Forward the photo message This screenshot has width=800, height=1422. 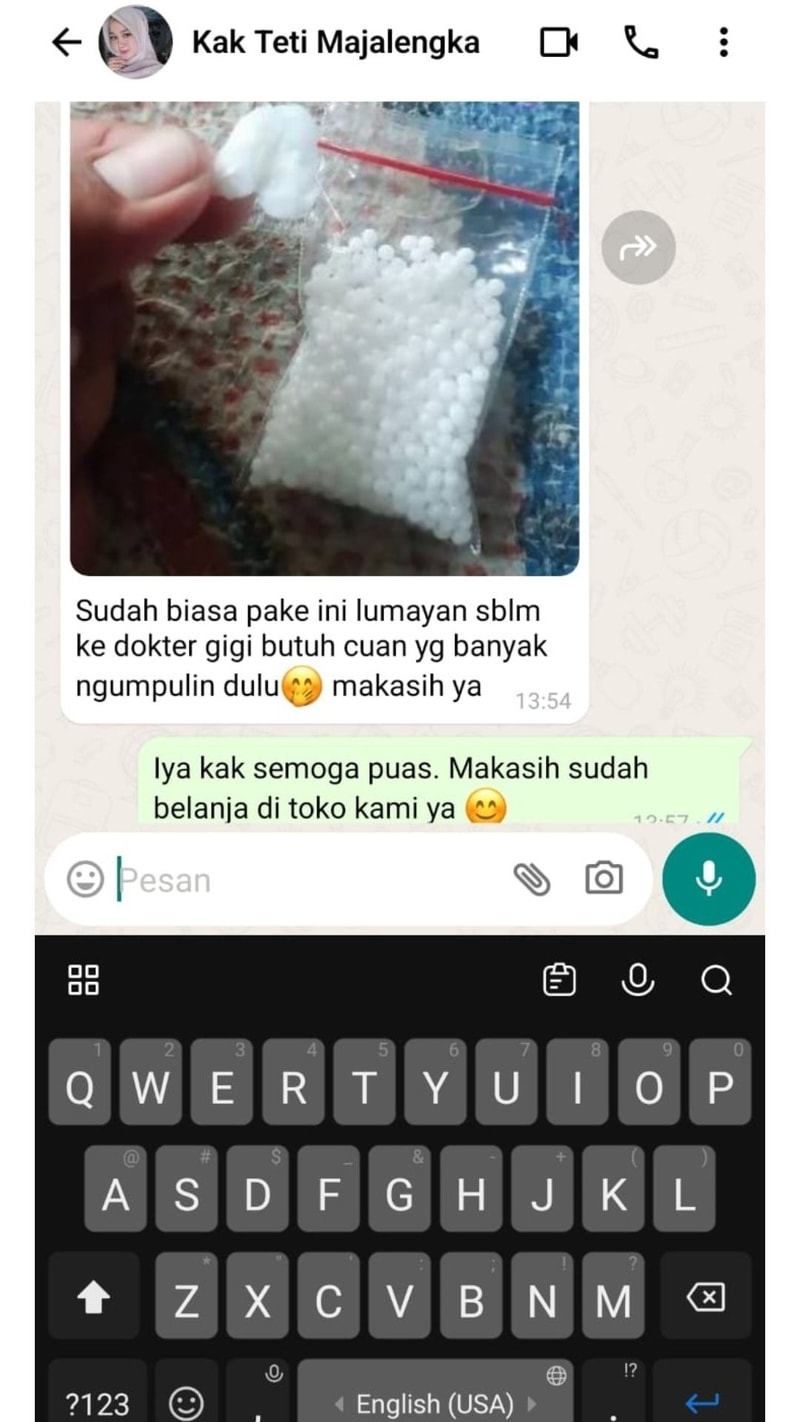(x=638, y=248)
